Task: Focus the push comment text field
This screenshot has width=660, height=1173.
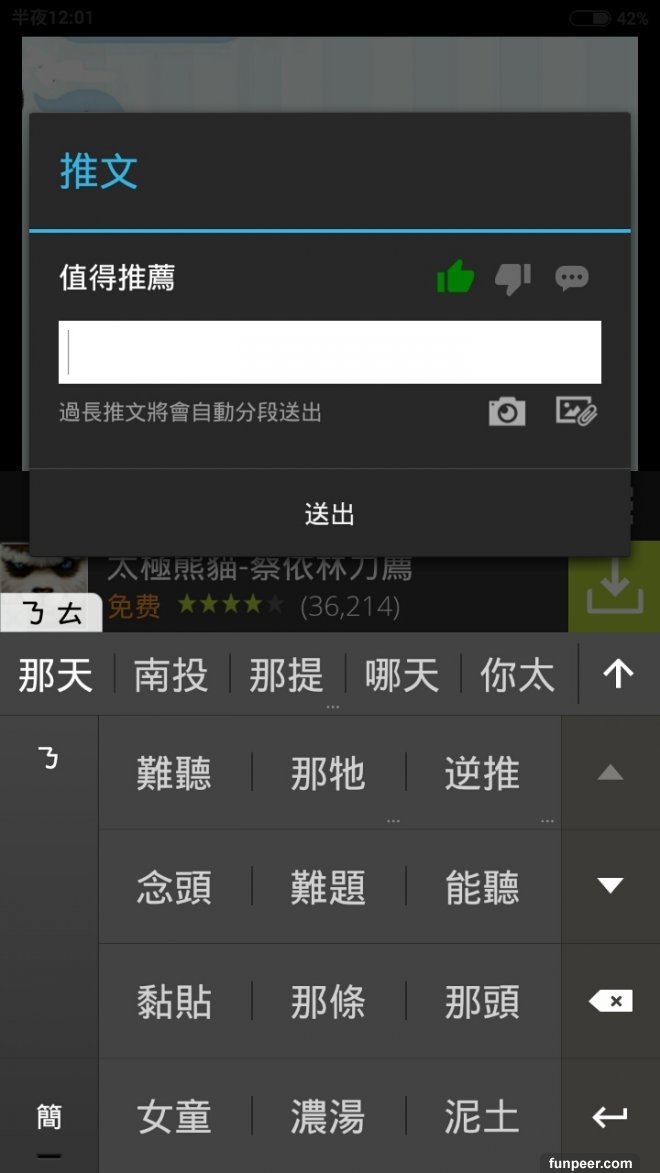Action: [x=330, y=352]
